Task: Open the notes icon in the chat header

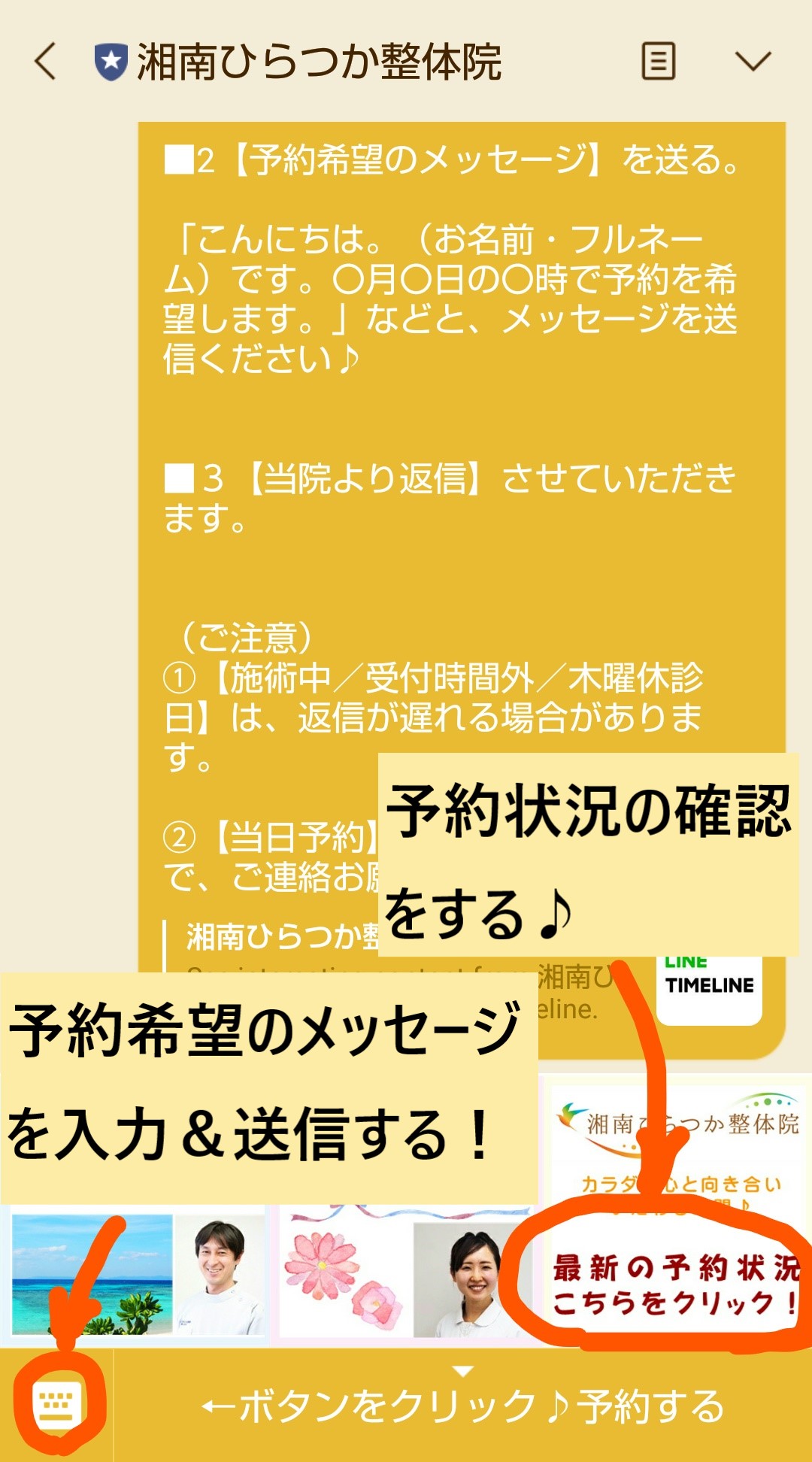Action: pyautogui.click(x=658, y=61)
